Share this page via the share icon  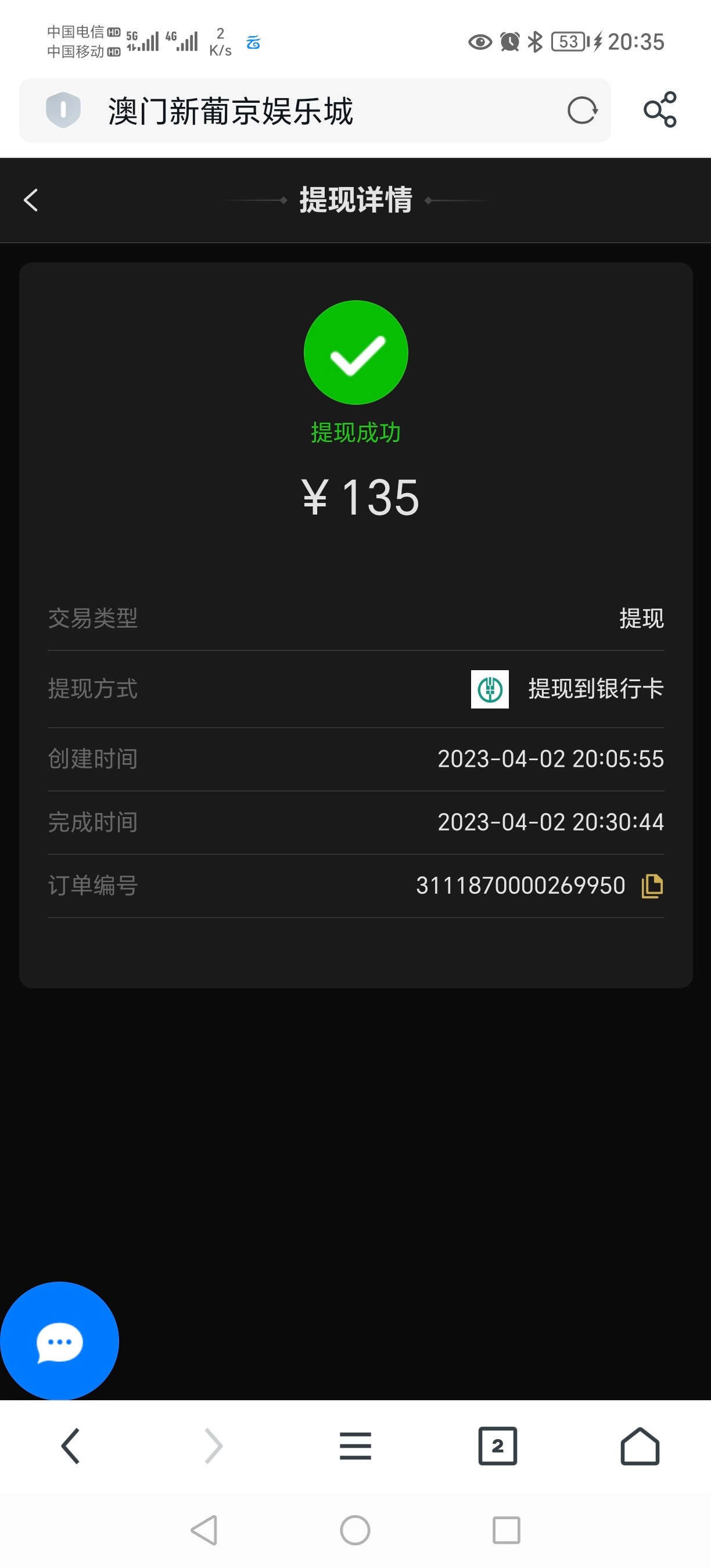660,110
